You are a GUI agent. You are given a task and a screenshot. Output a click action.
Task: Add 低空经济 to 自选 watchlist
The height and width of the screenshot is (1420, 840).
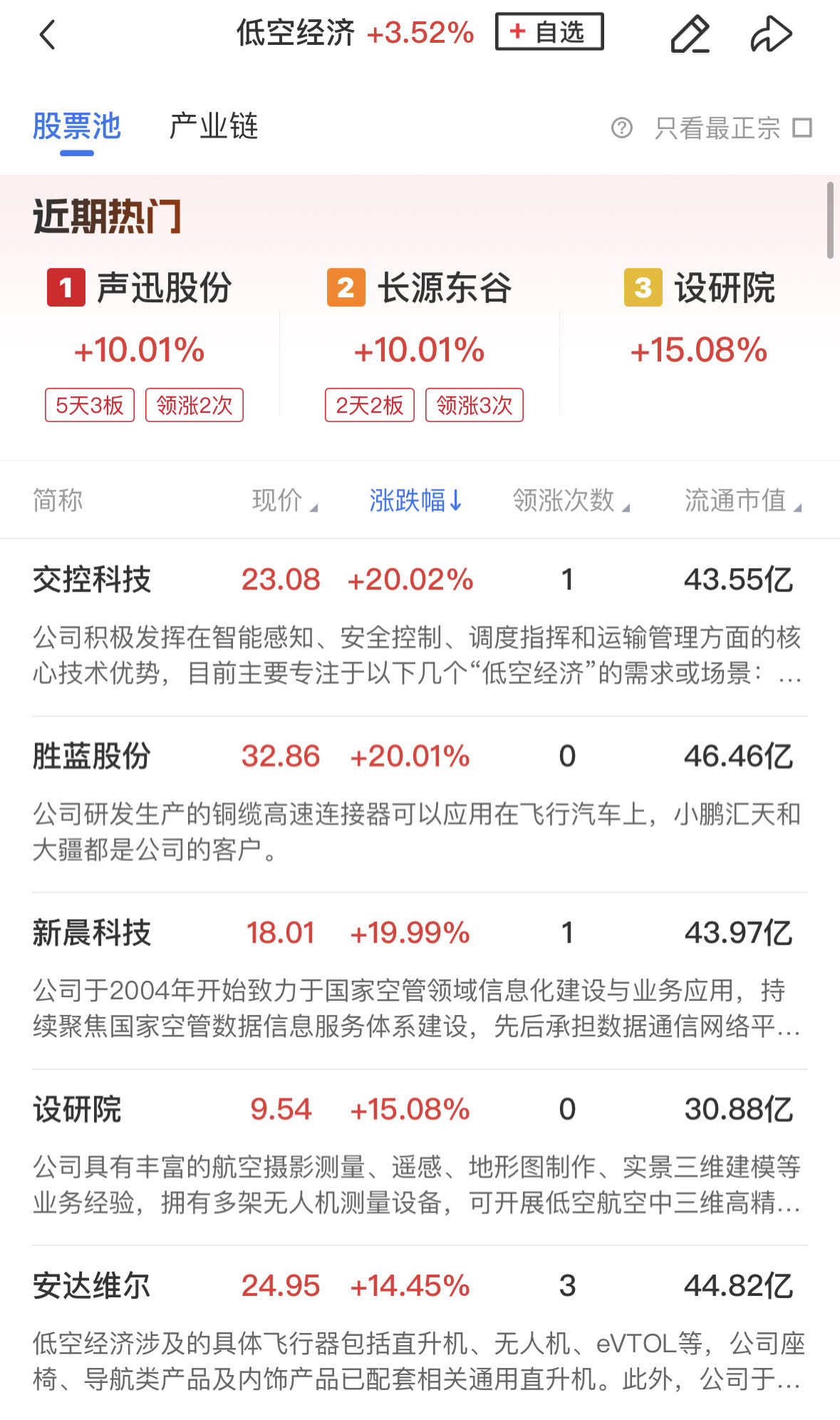coord(549,32)
